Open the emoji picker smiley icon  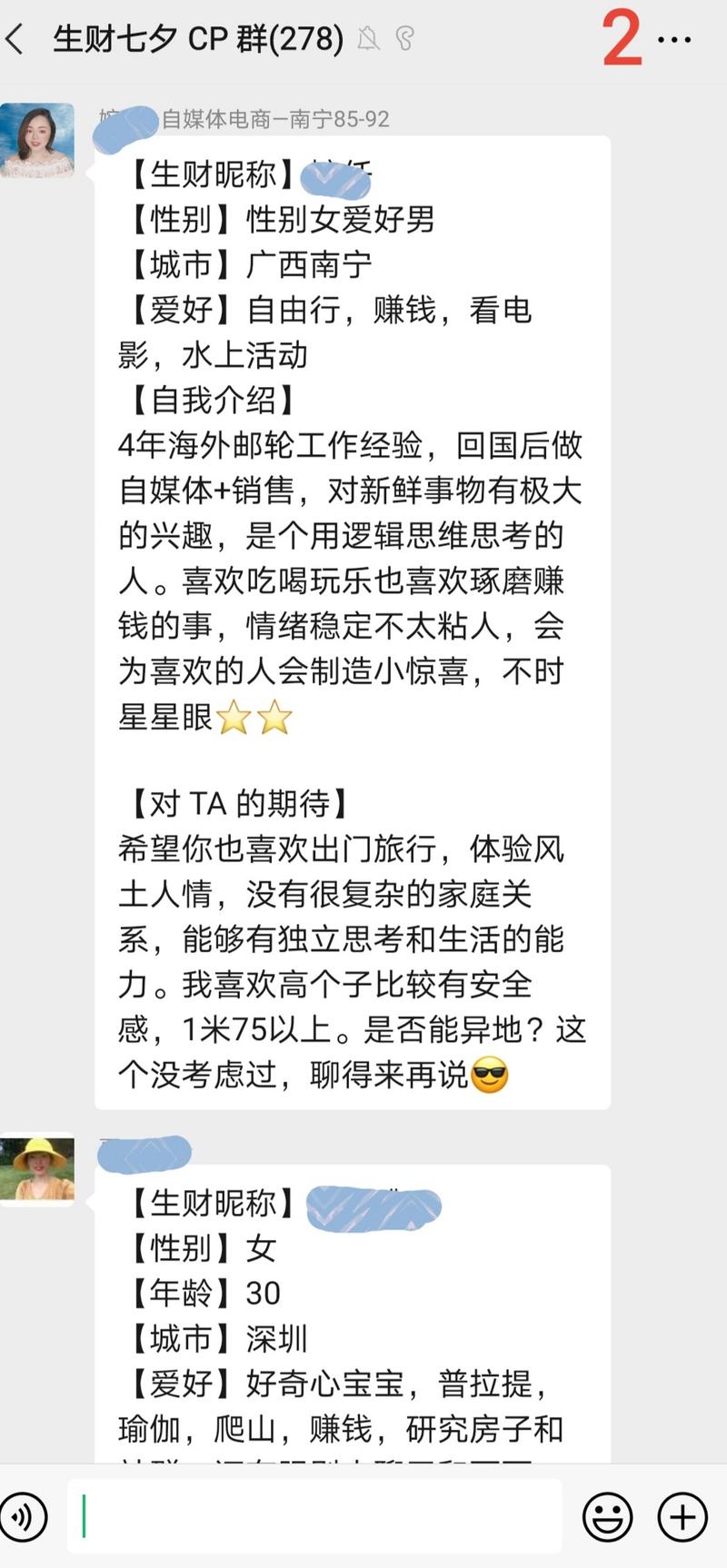607,1515
